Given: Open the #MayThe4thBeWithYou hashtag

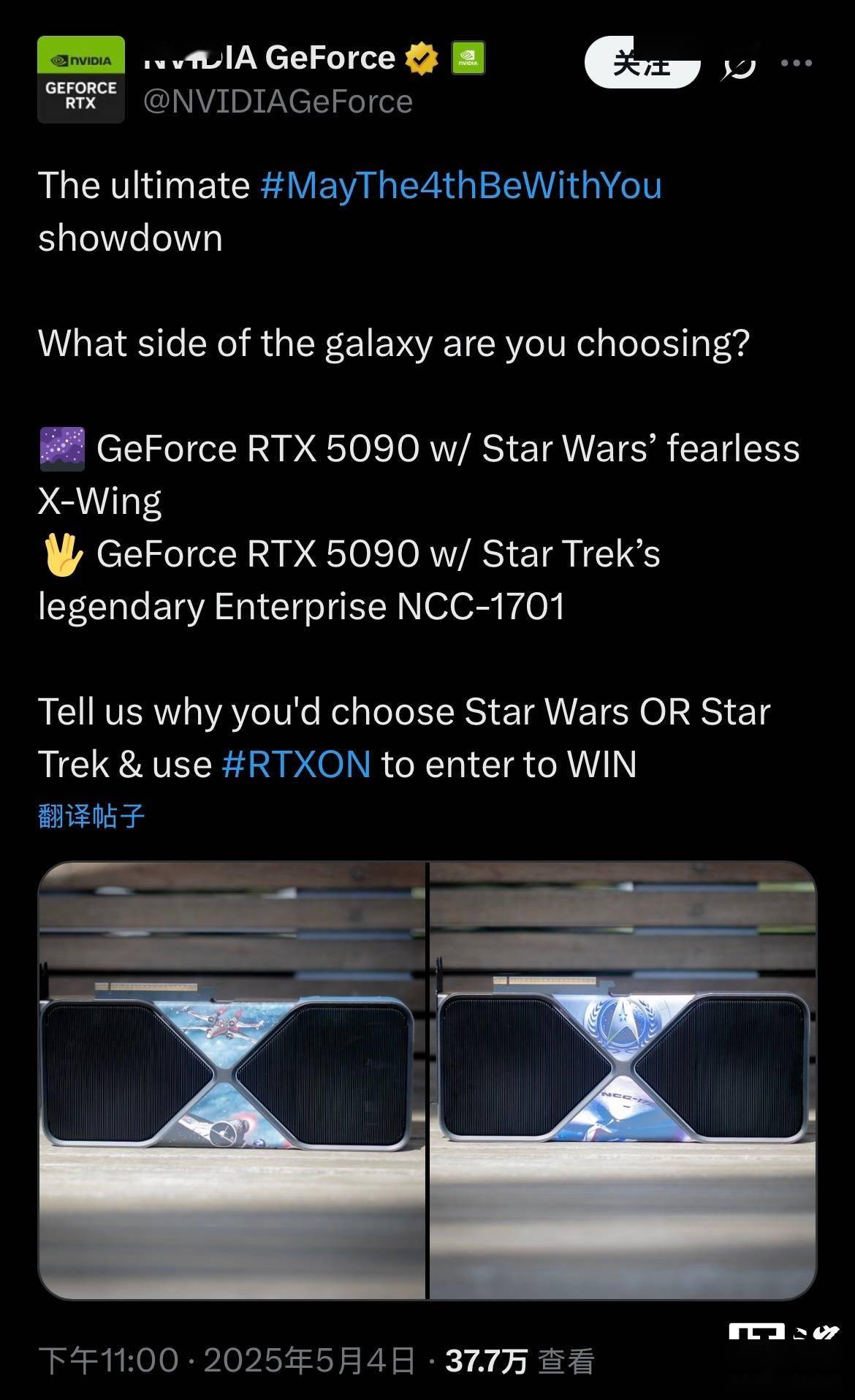Looking at the screenshot, I should coord(461,186).
